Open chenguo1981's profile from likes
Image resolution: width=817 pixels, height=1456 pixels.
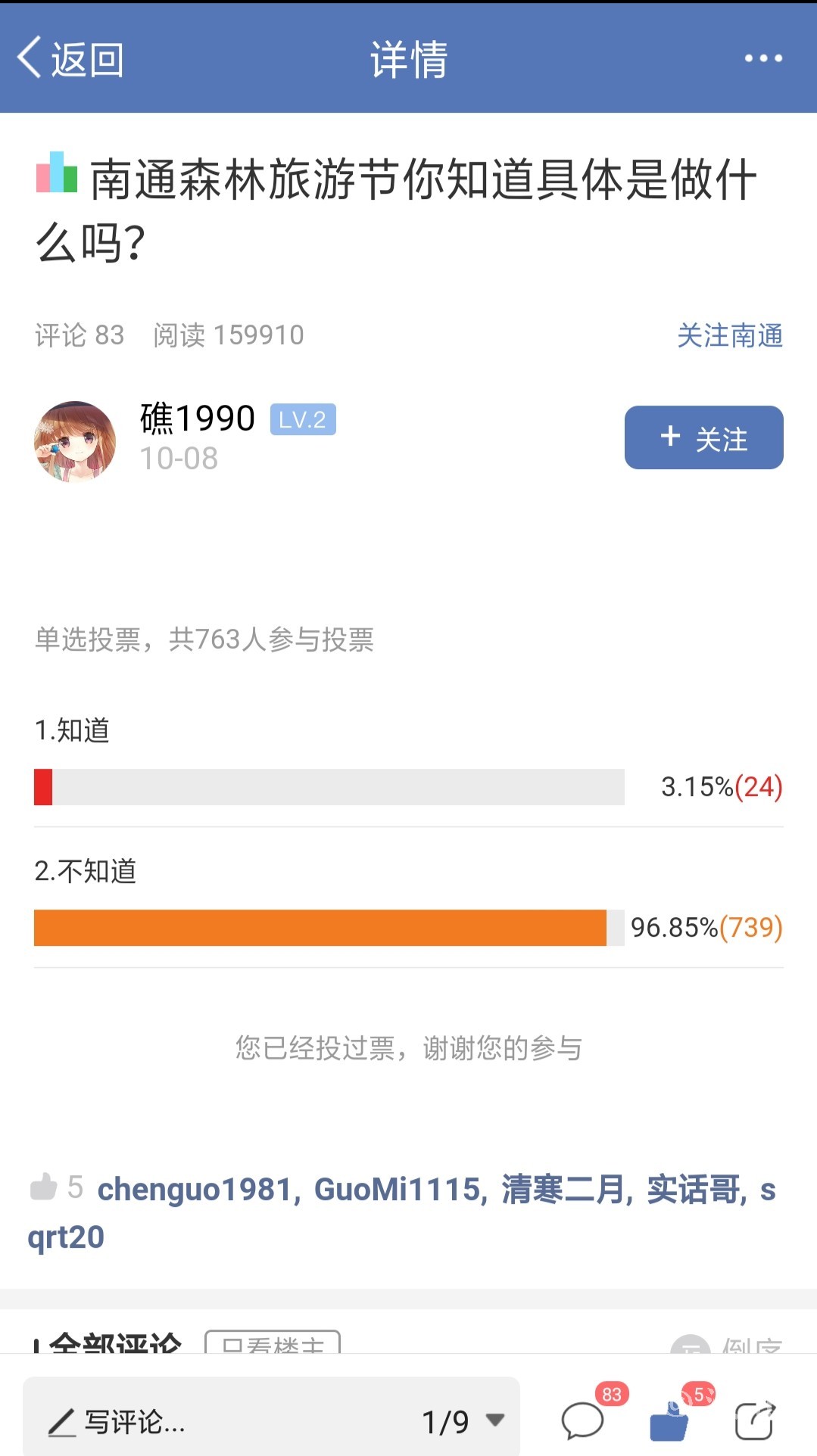coord(195,1189)
